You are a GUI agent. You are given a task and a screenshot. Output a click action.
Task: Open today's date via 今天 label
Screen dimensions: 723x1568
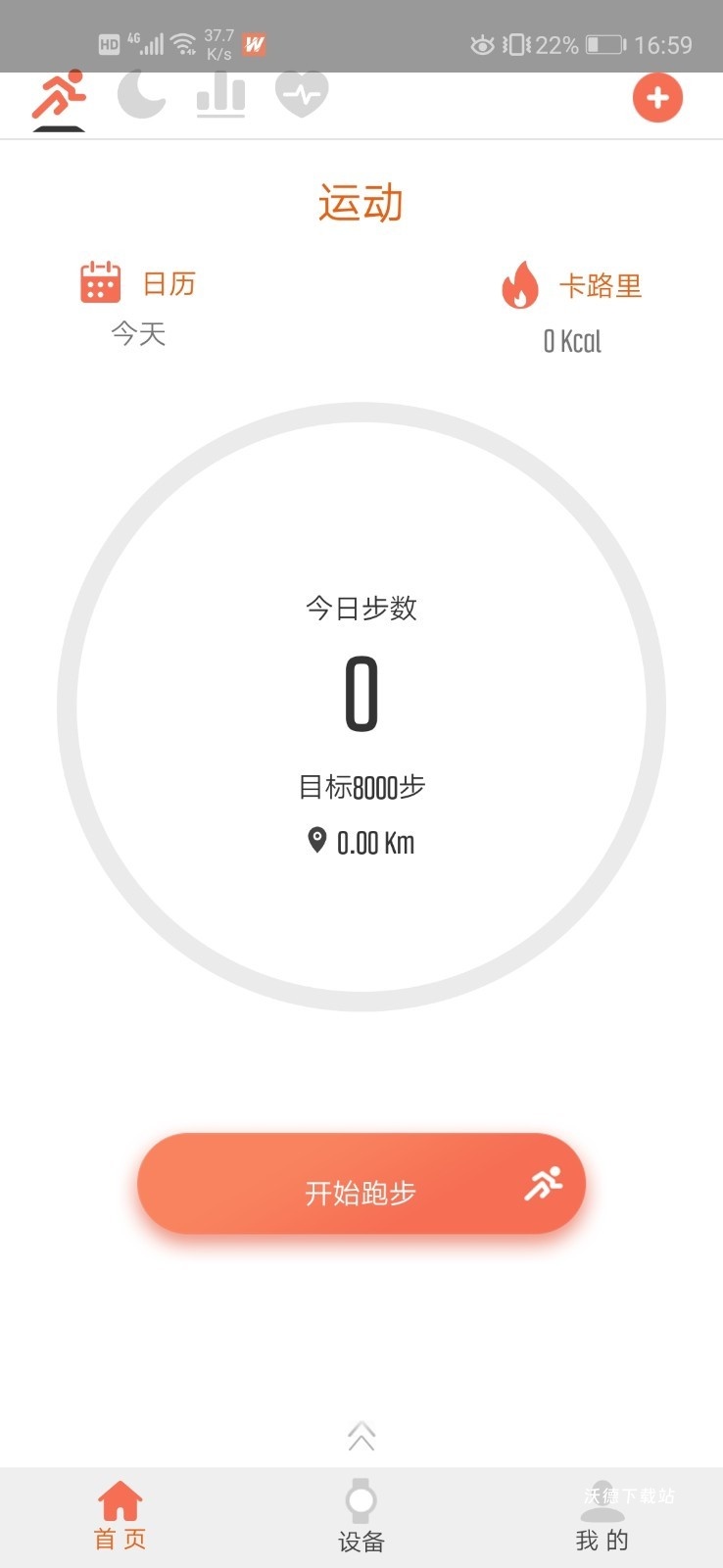point(137,334)
